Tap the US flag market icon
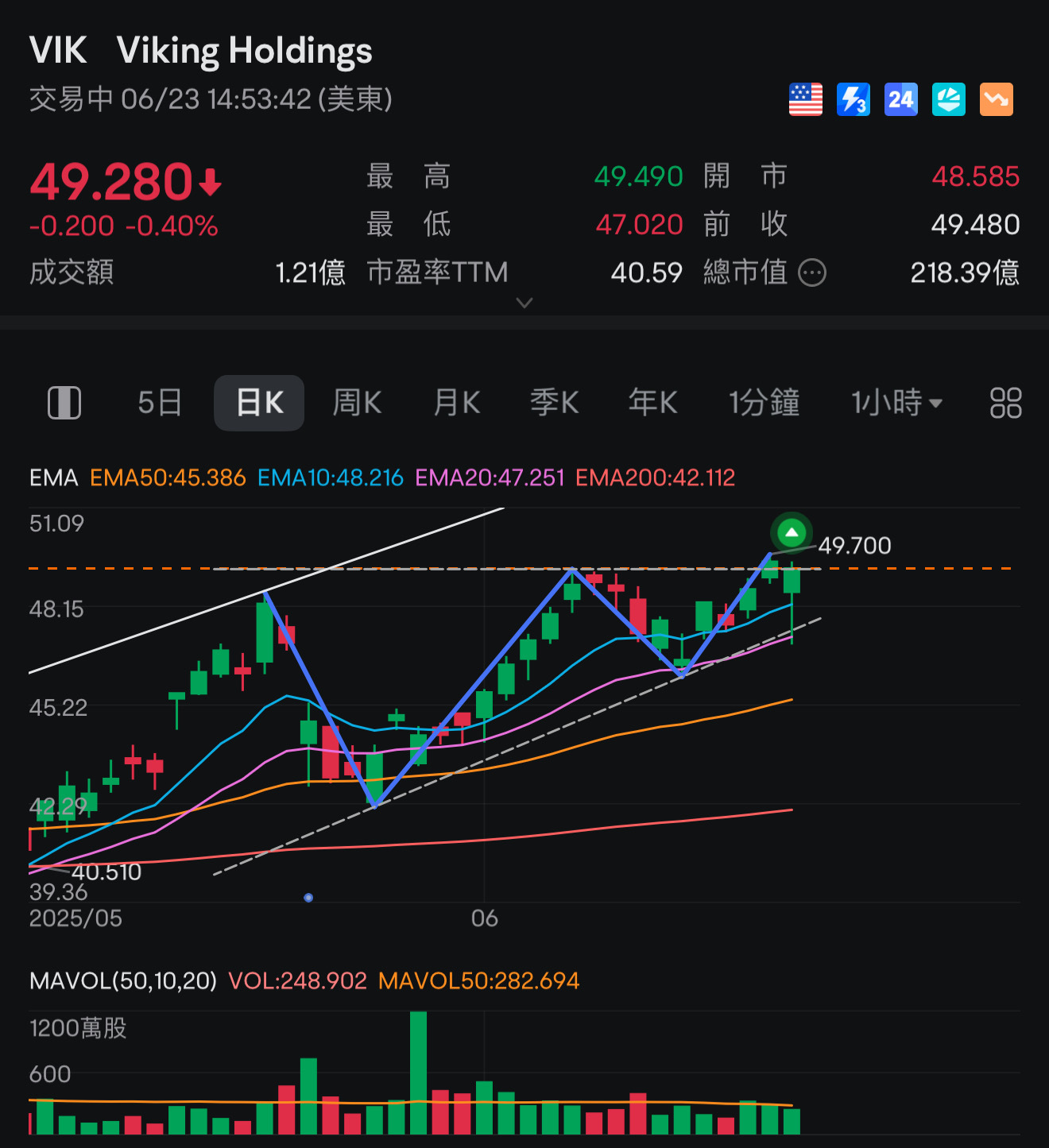 pyautogui.click(x=806, y=99)
